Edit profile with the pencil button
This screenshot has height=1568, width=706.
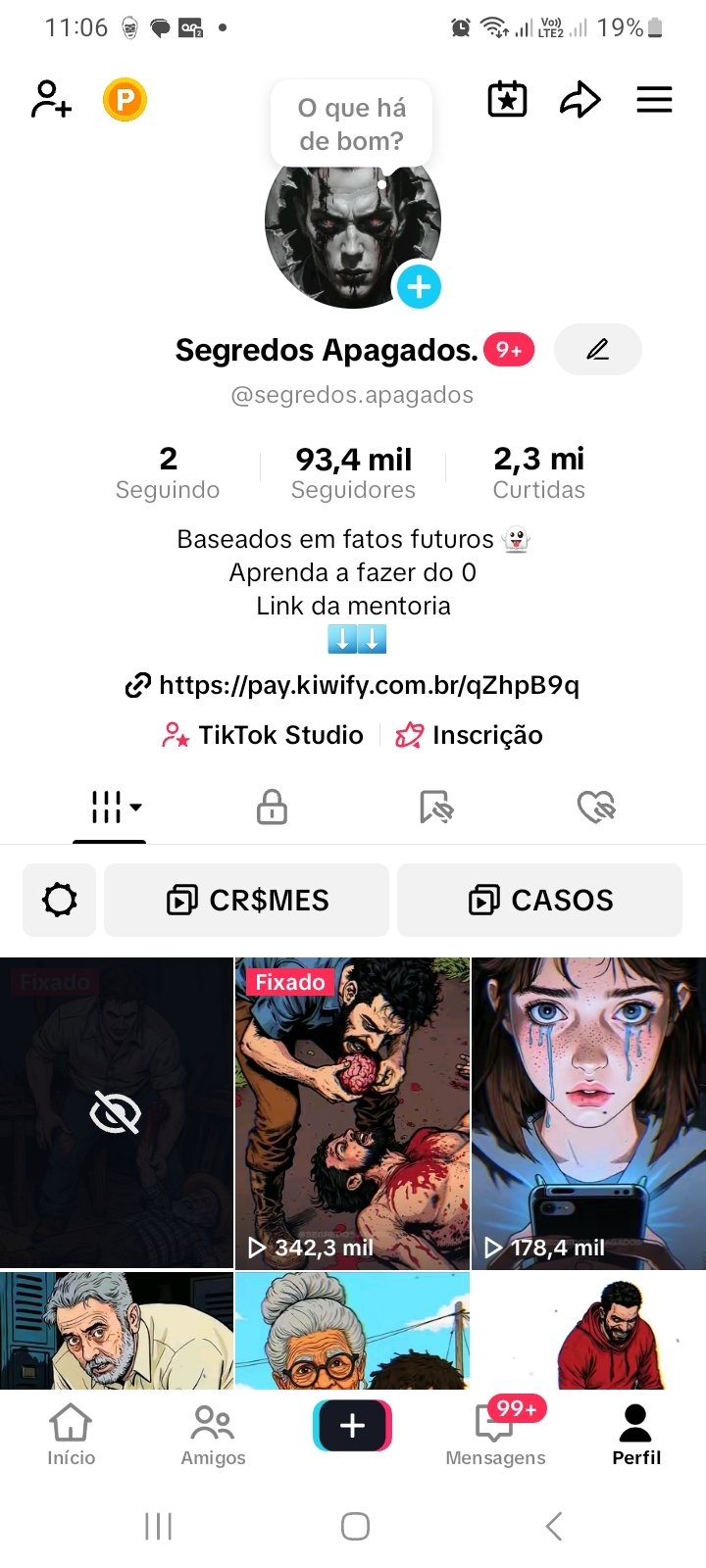[x=597, y=350]
